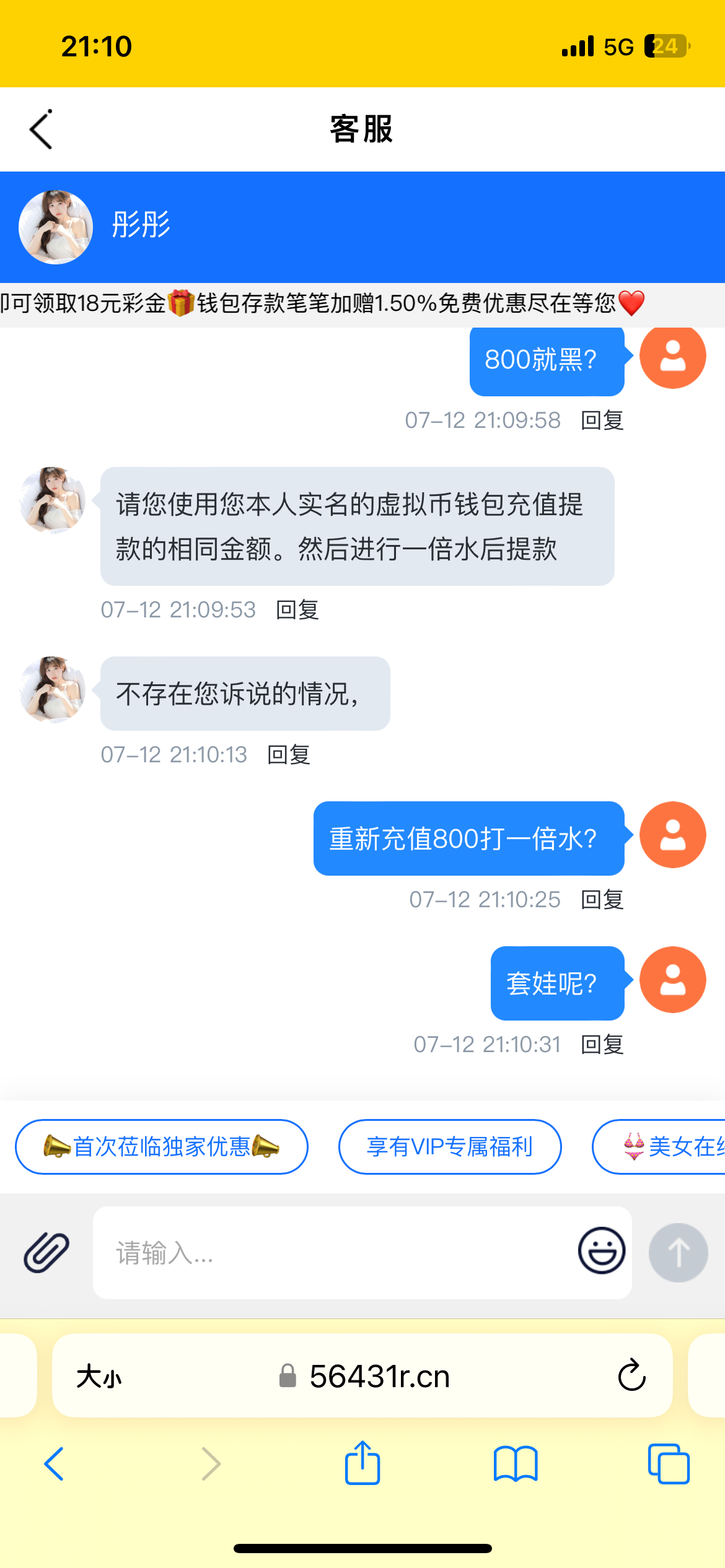Tap 回复 under 重新充值800打一倍水?
725x1568 pixels.
tap(602, 900)
